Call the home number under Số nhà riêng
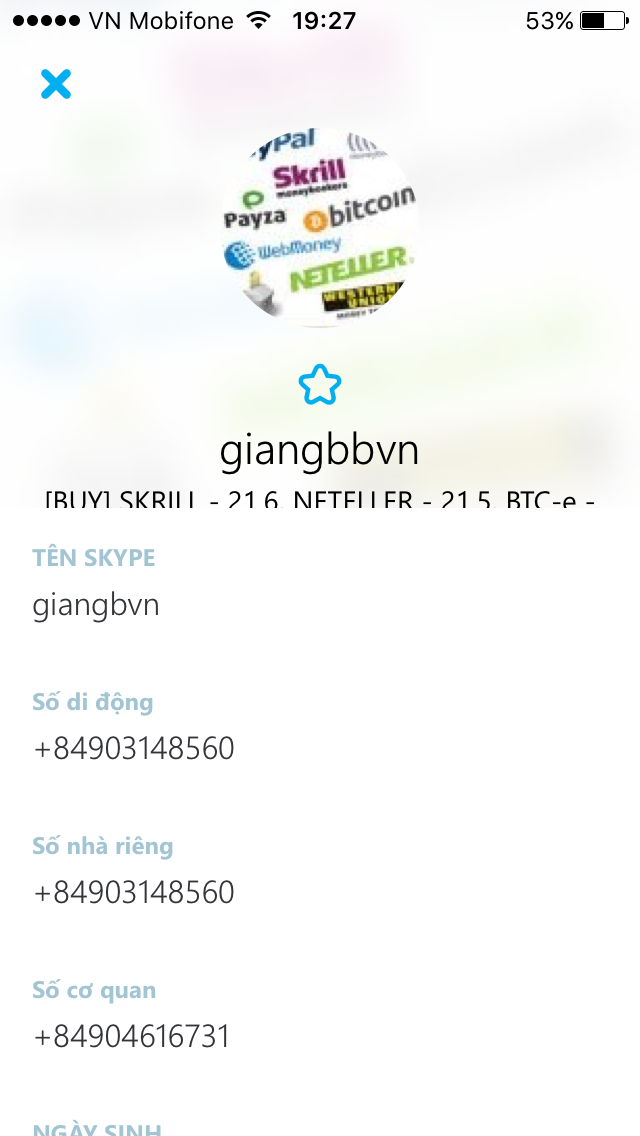The height and width of the screenshot is (1136, 640). [x=134, y=892]
